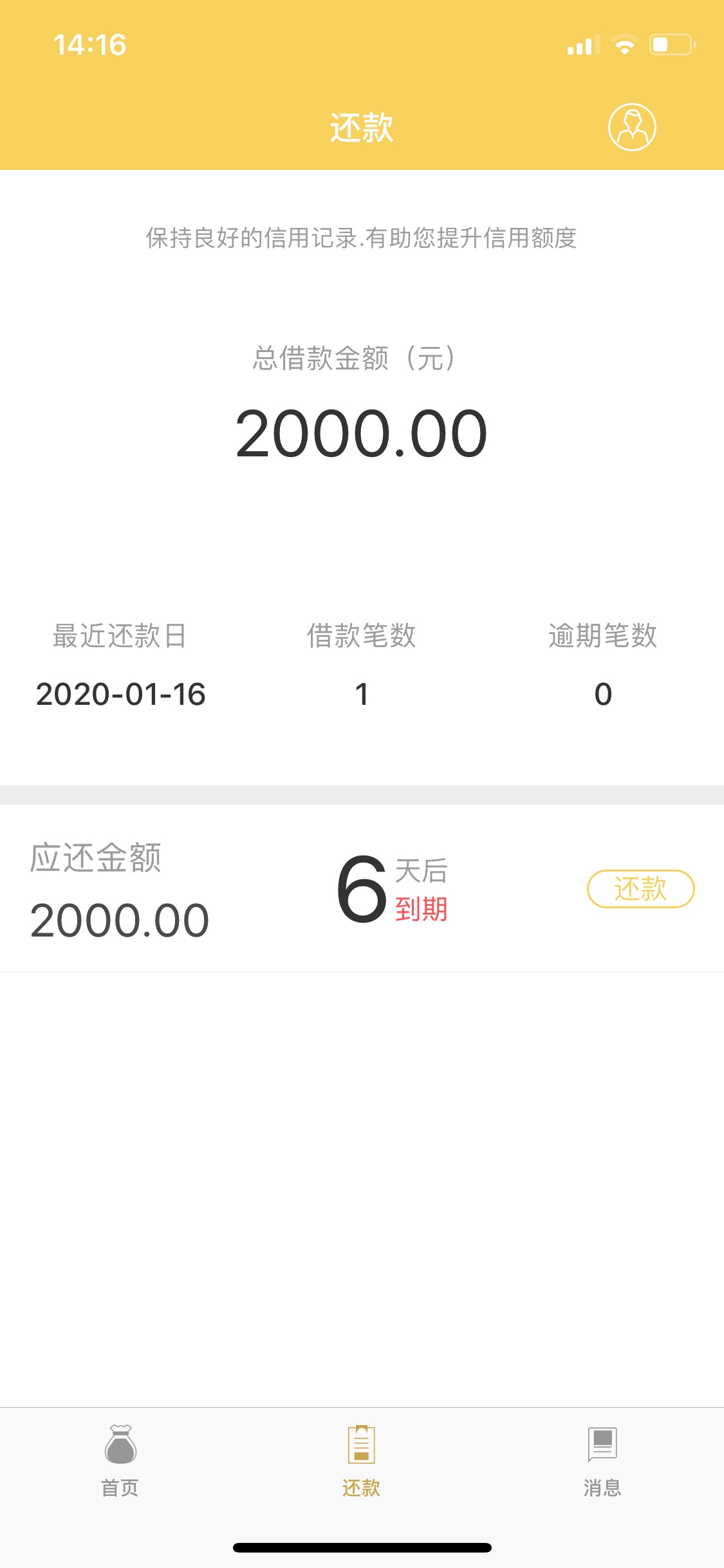Image resolution: width=724 pixels, height=1568 pixels.
Task: Open the 应还金额 2000.00 loan entry
Action: point(362,888)
